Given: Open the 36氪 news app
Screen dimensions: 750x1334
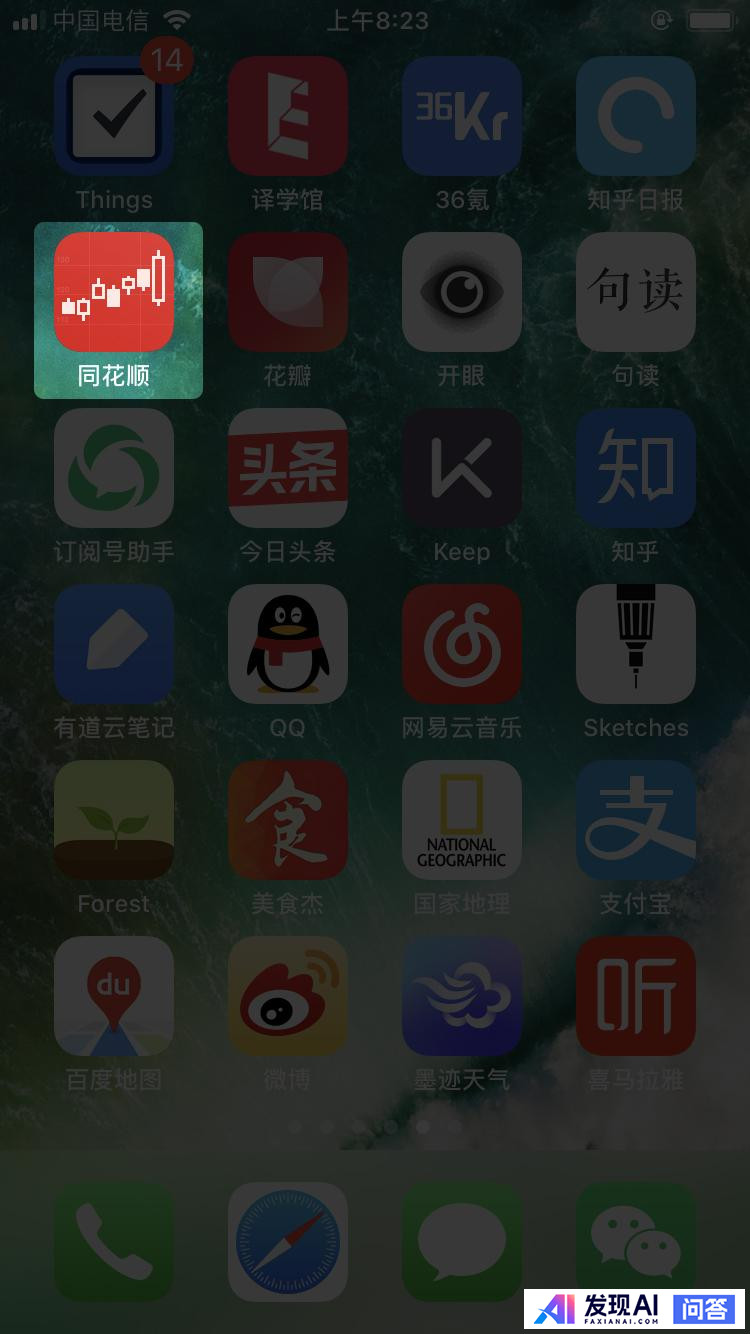Looking at the screenshot, I should tap(462, 116).
